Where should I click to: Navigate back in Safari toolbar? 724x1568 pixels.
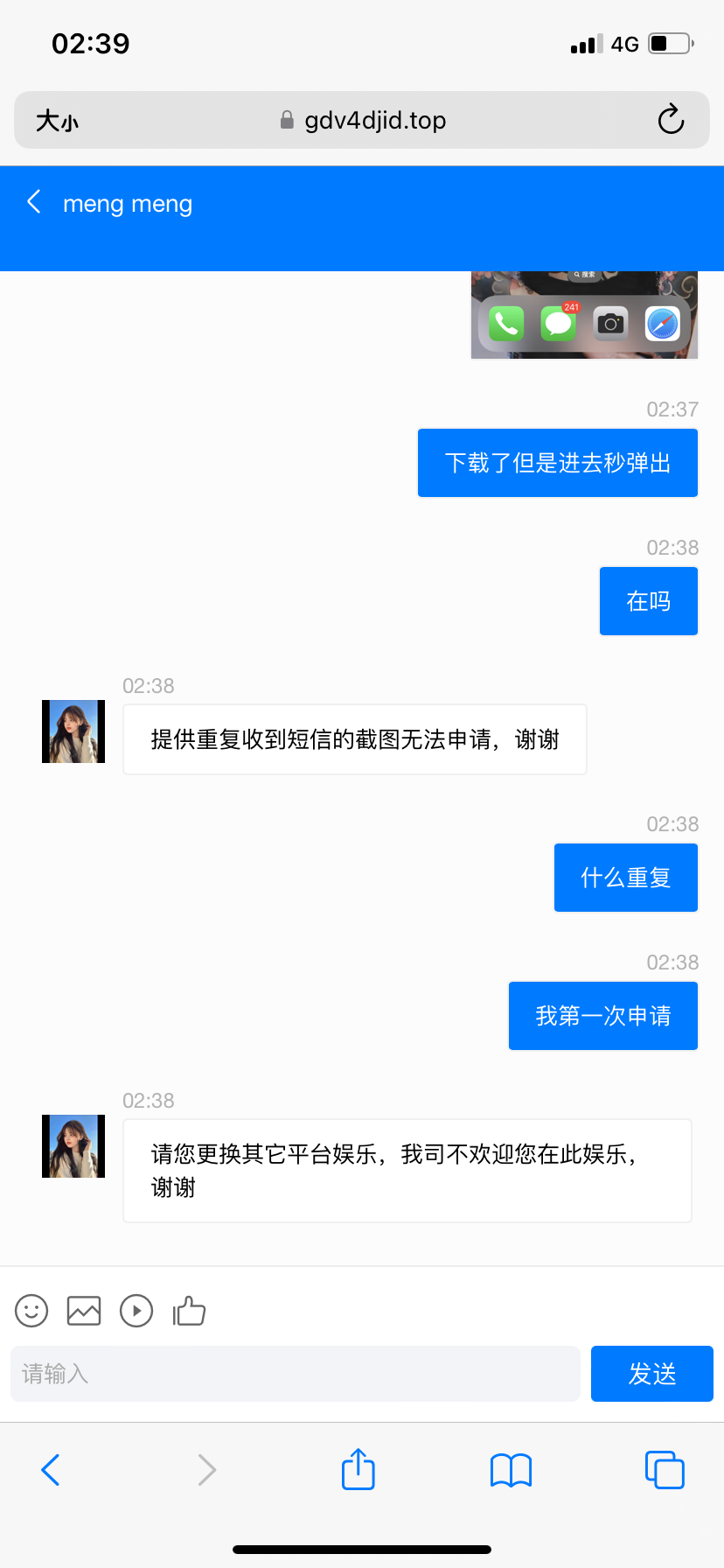(51, 1470)
